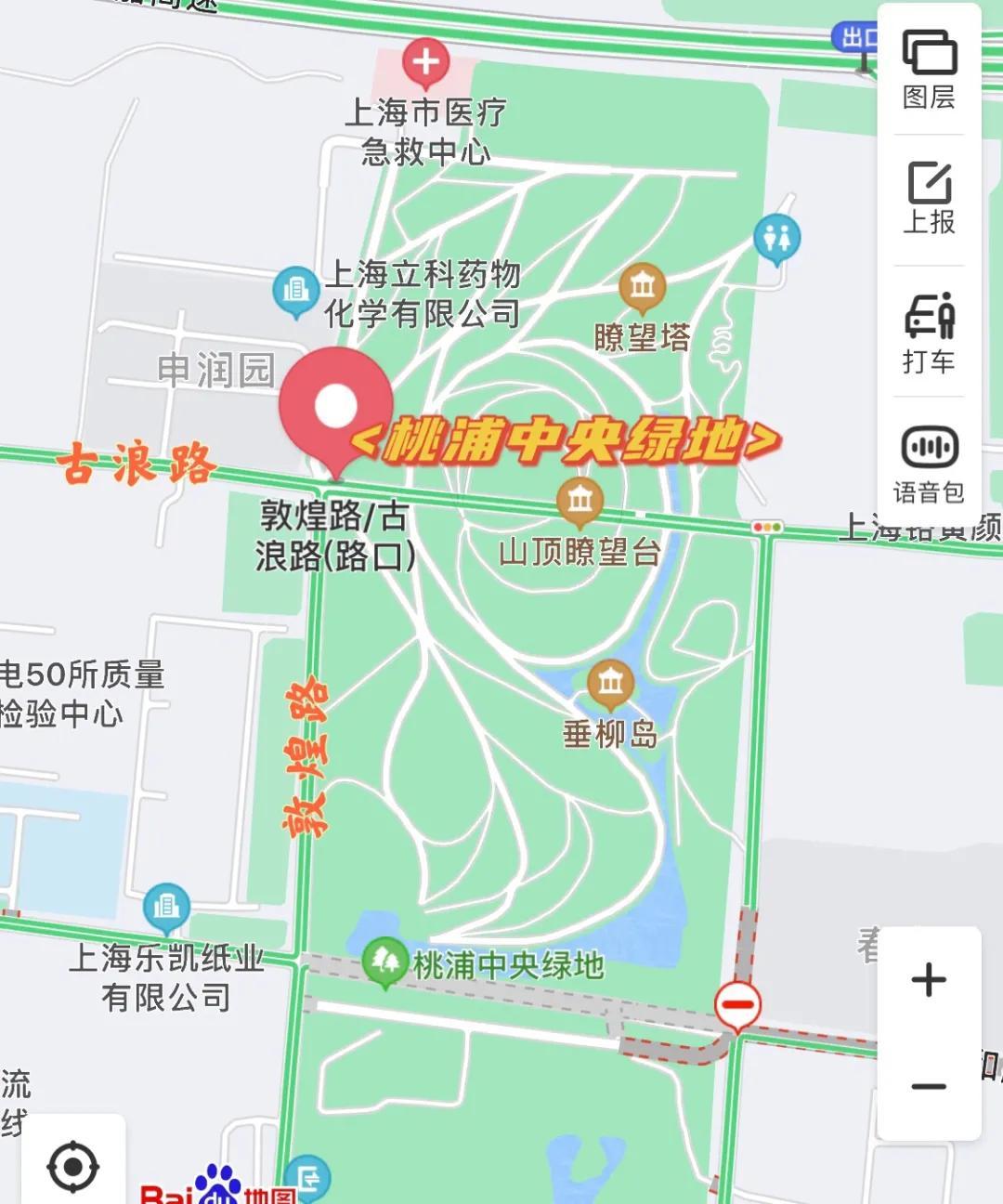
Task: Select the 桃浦中央绿地 park marker
Action: [x=385, y=962]
